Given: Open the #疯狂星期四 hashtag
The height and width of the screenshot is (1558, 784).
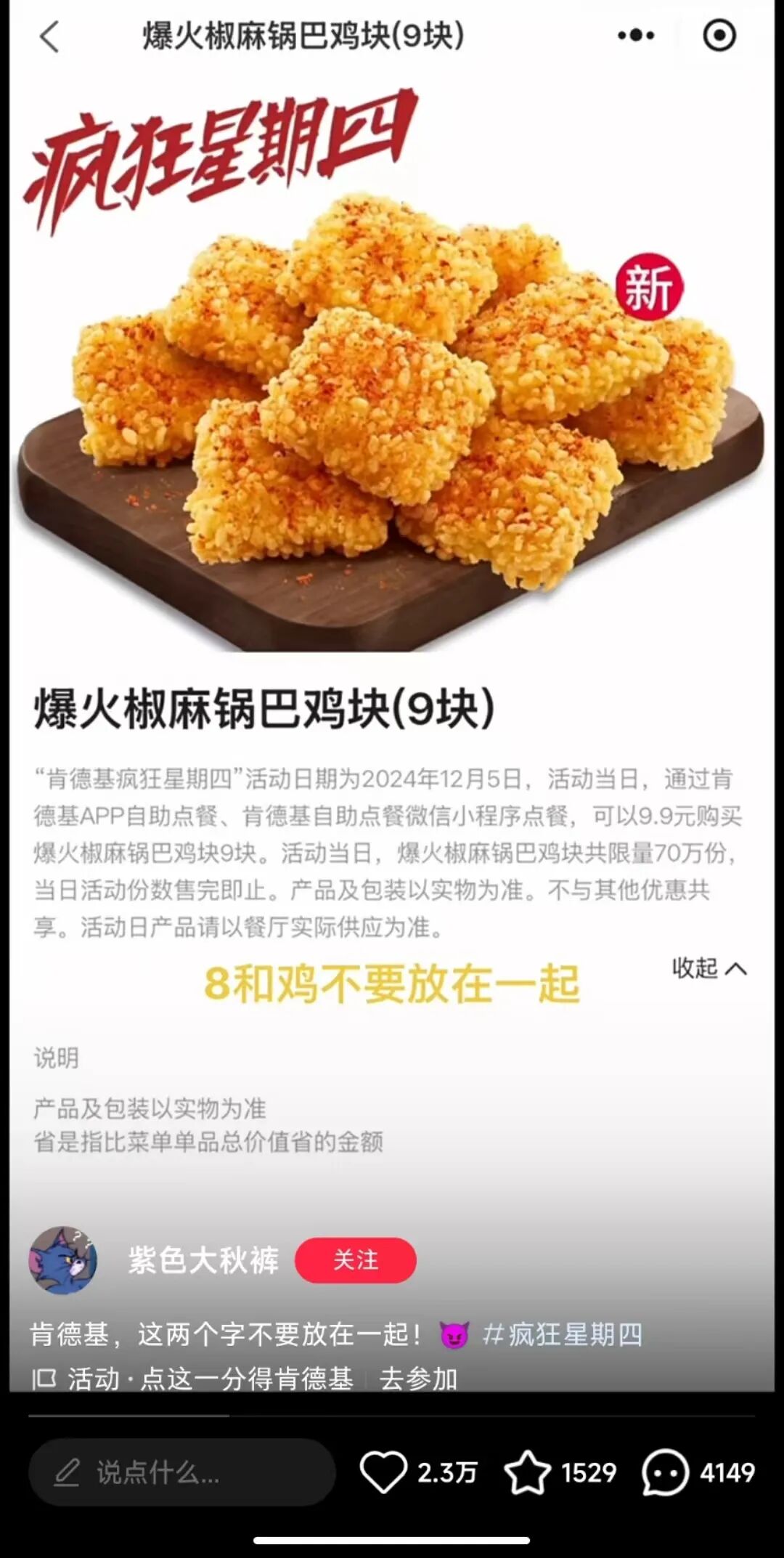Looking at the screenshot, I should 563,1334.
